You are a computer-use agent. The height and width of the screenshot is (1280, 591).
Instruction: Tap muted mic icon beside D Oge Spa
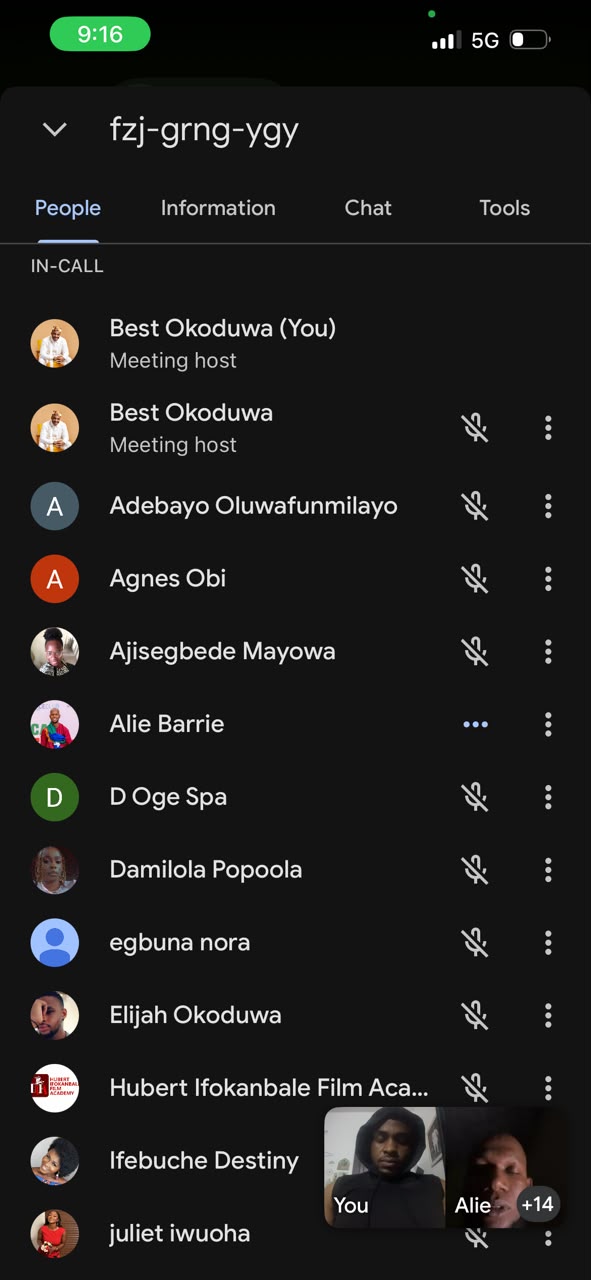click(x=475, y=797)
